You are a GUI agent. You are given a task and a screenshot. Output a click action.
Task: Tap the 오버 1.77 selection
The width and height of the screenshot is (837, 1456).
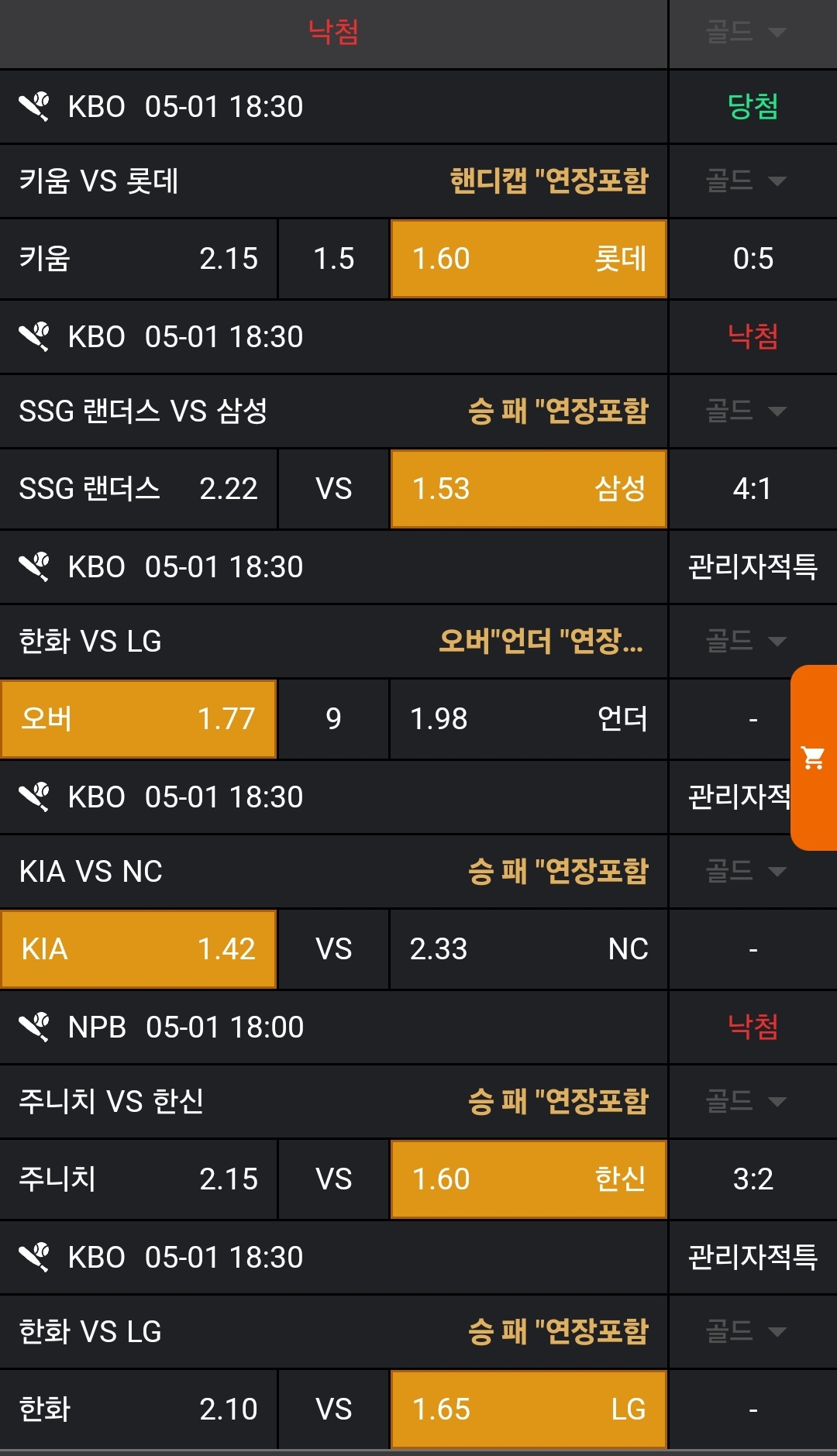click(x=139, y=719)
